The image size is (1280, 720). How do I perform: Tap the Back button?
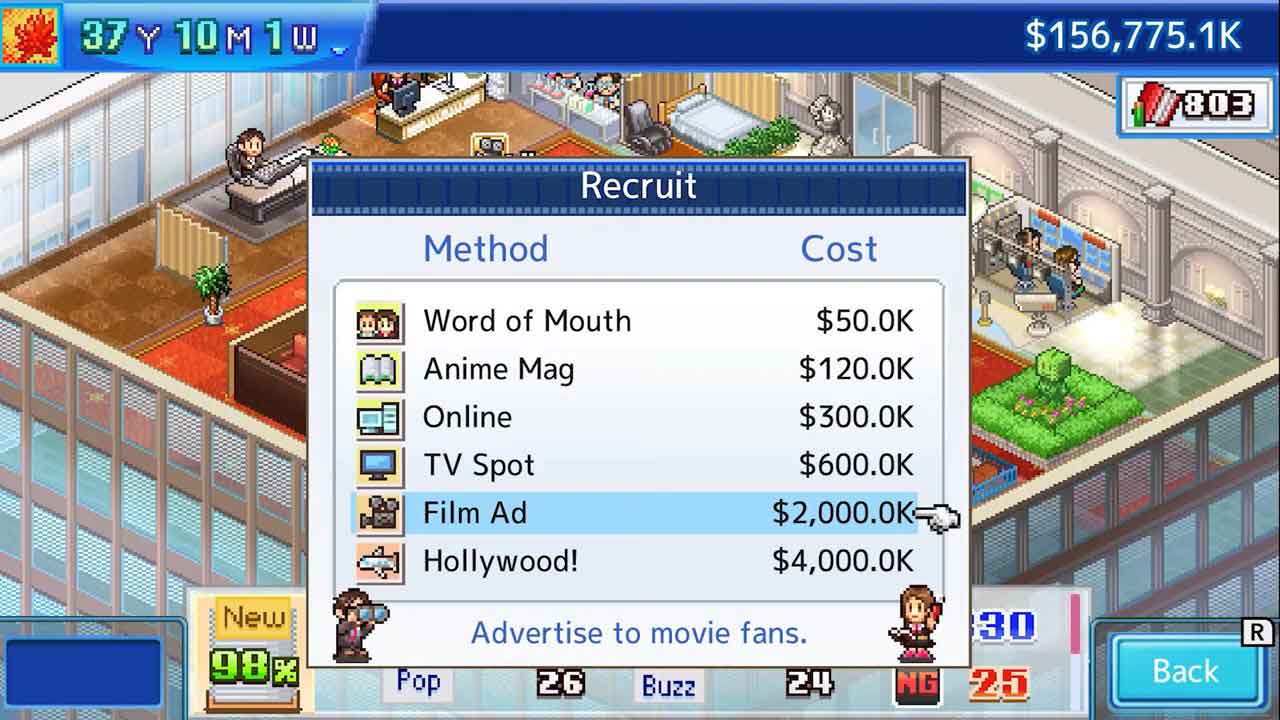(x=1184, y=671)
